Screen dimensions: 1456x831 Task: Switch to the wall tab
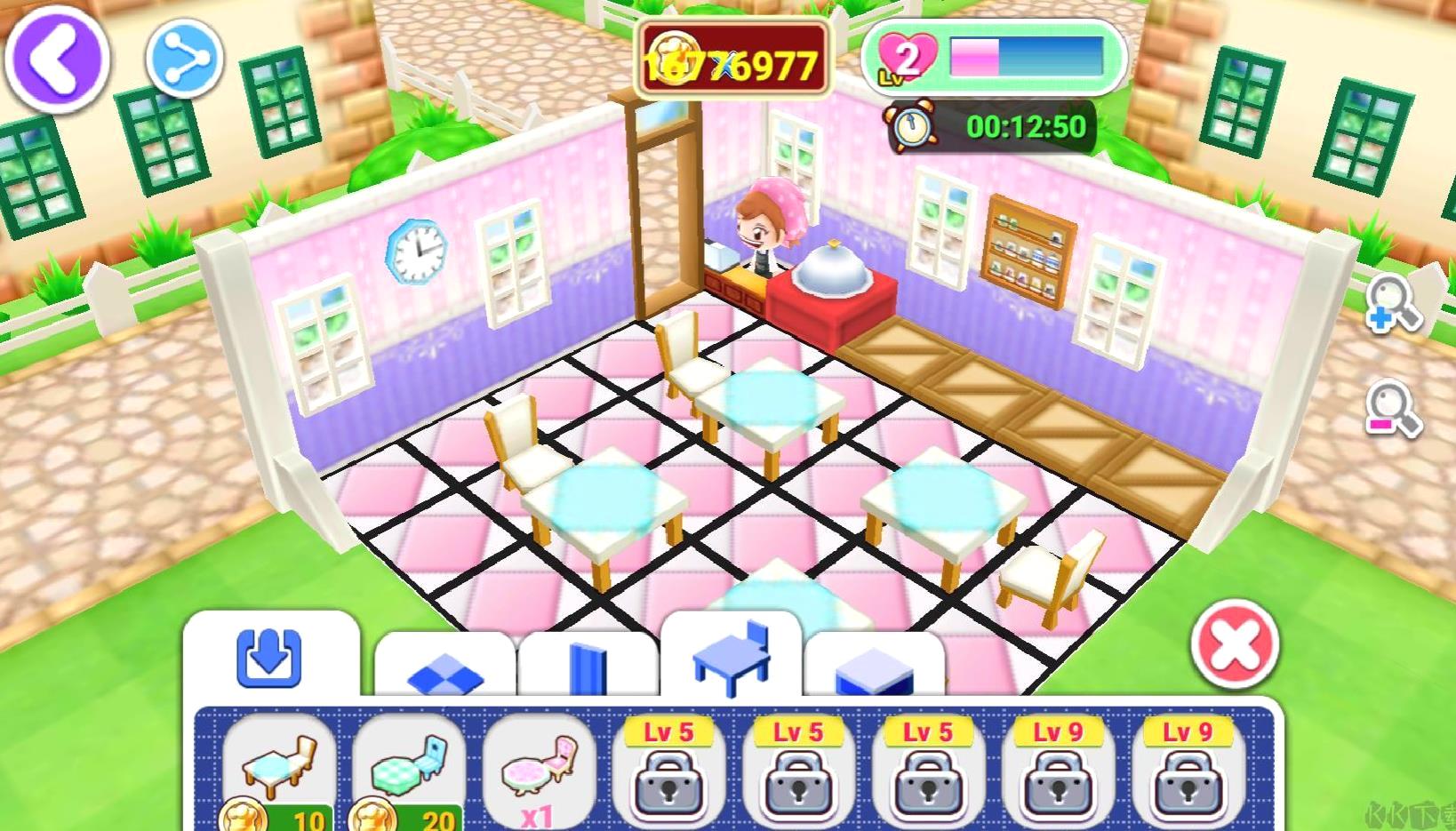(x=588, y=668)
